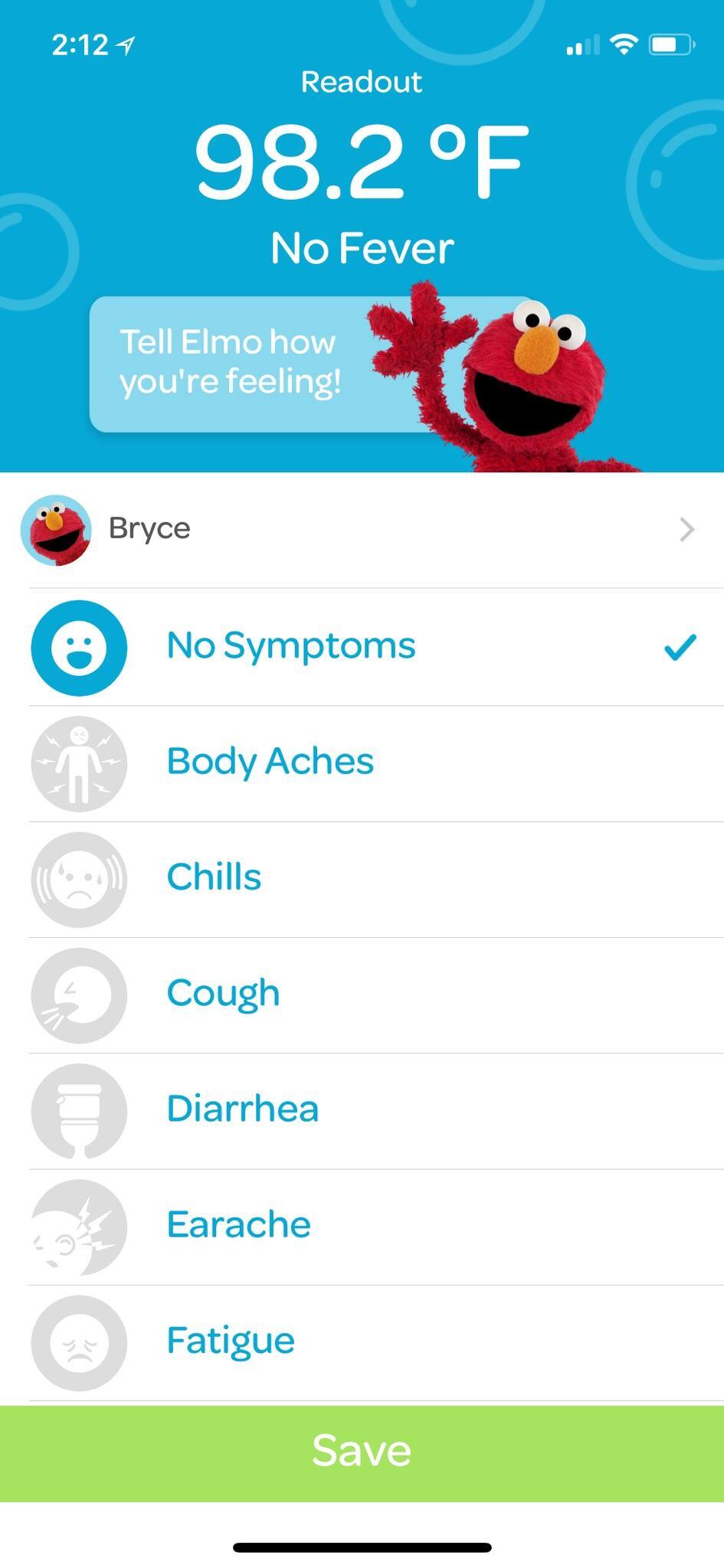
Task: Save the temperature reading
Action: 362,1452
